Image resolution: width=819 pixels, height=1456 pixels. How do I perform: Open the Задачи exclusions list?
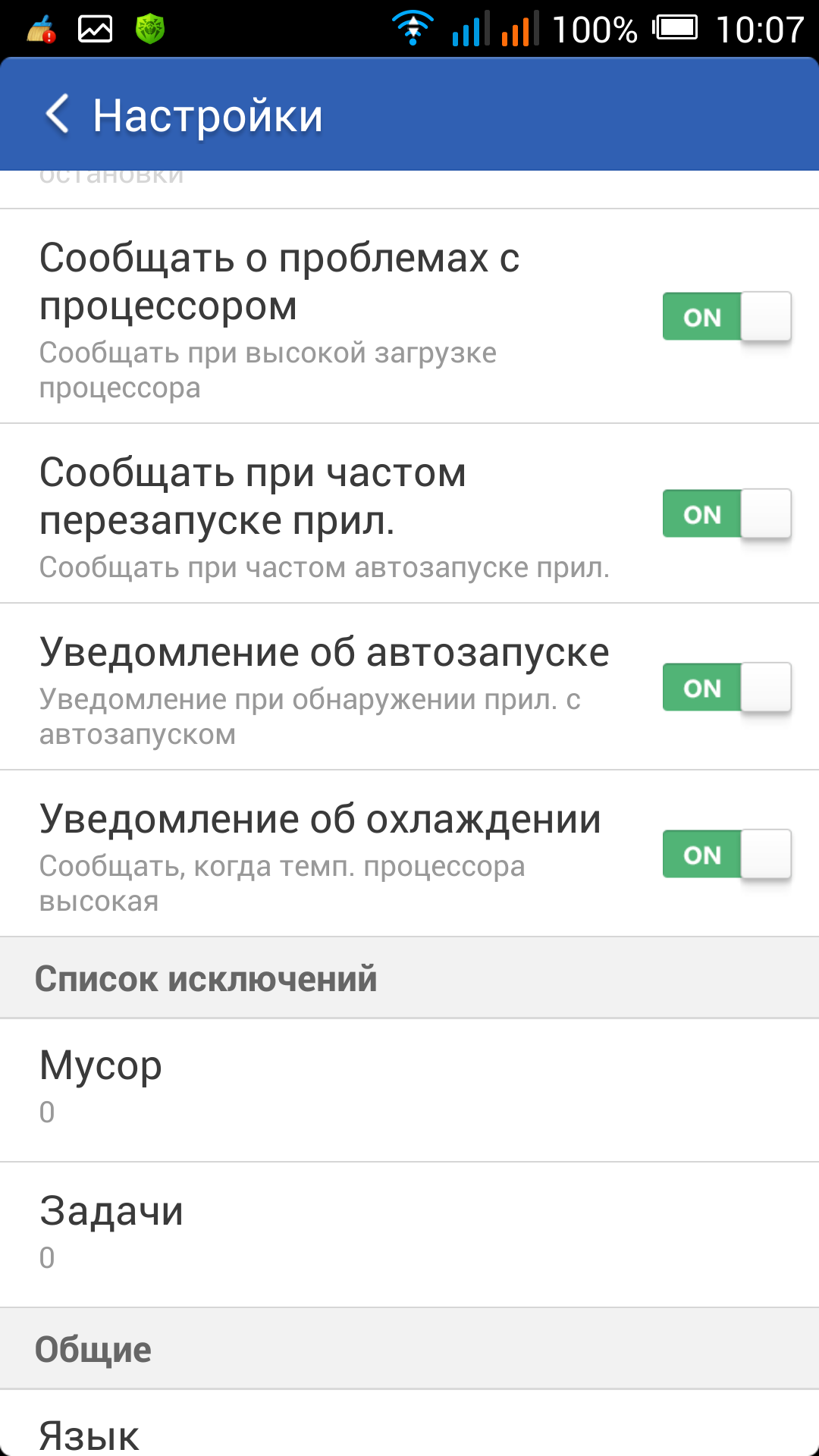click(409, 1234)
